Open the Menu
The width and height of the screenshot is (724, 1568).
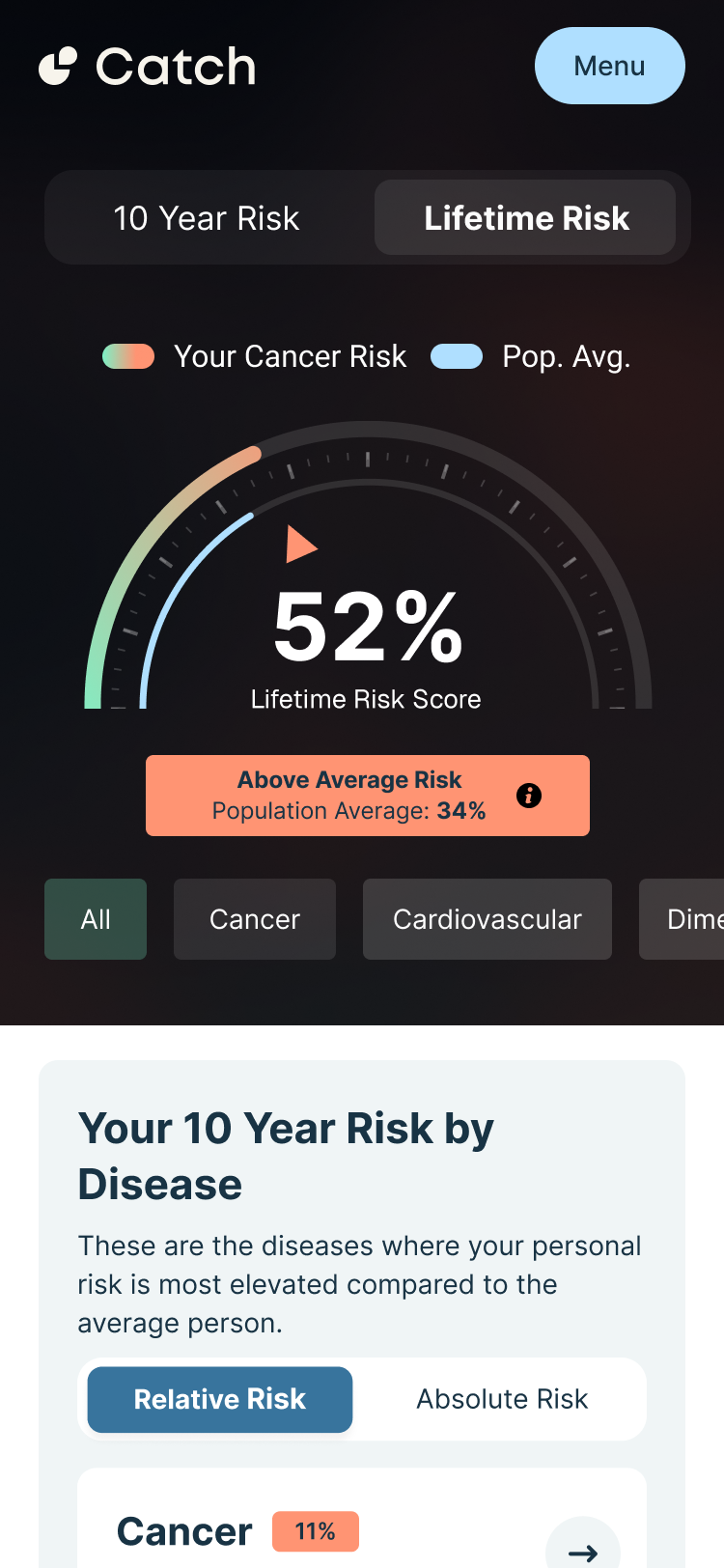coord(609,66)
